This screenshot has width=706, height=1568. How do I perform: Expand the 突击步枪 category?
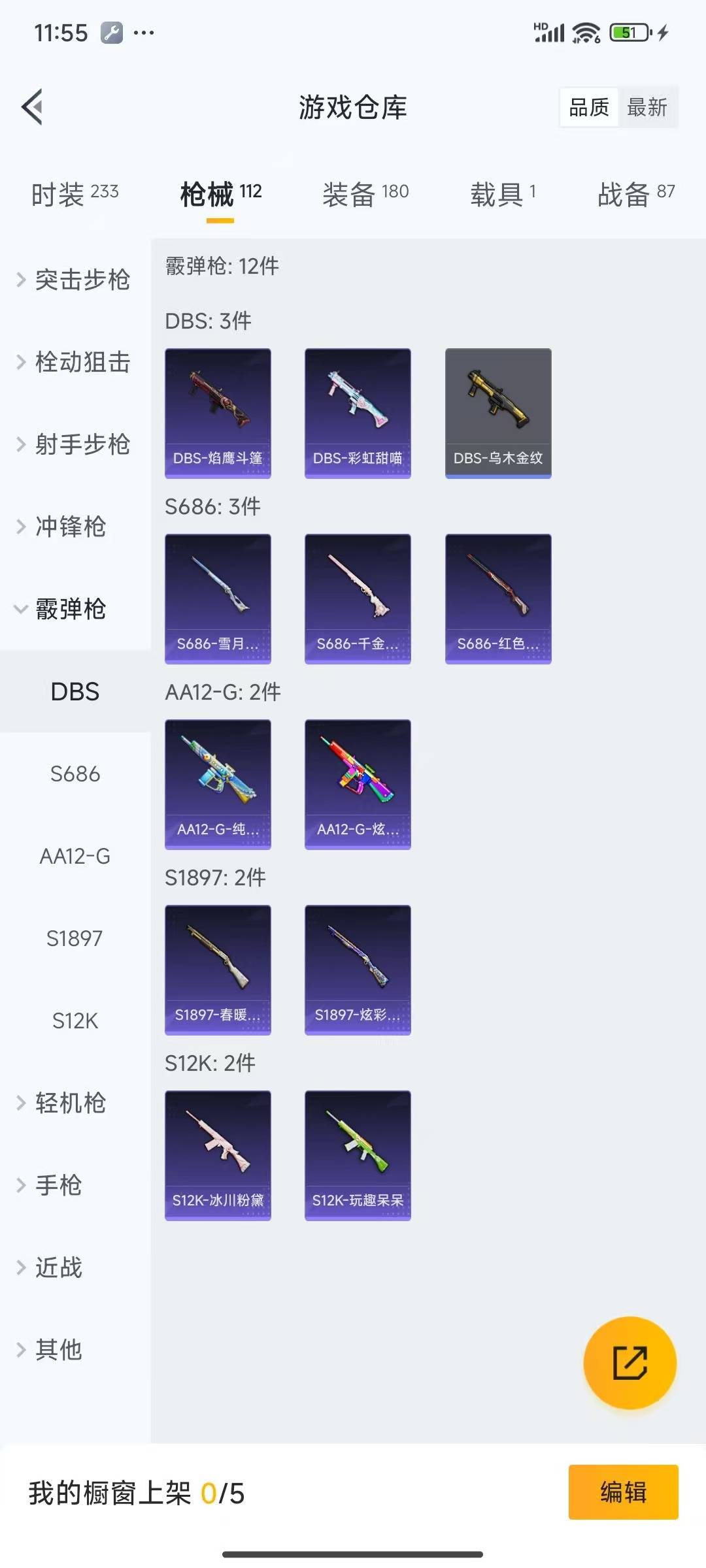(x=75, y=280)
